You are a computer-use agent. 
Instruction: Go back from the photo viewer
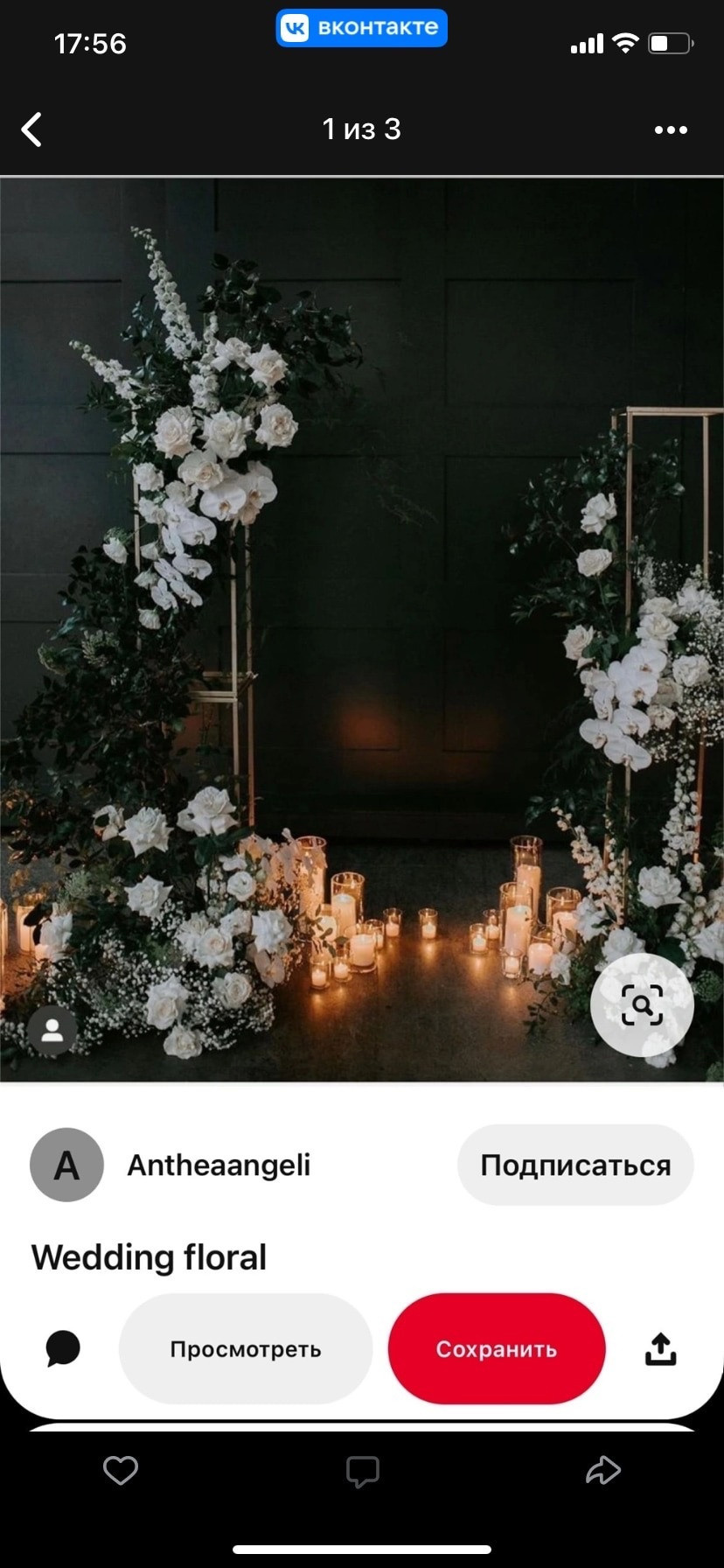coord(32,129)
